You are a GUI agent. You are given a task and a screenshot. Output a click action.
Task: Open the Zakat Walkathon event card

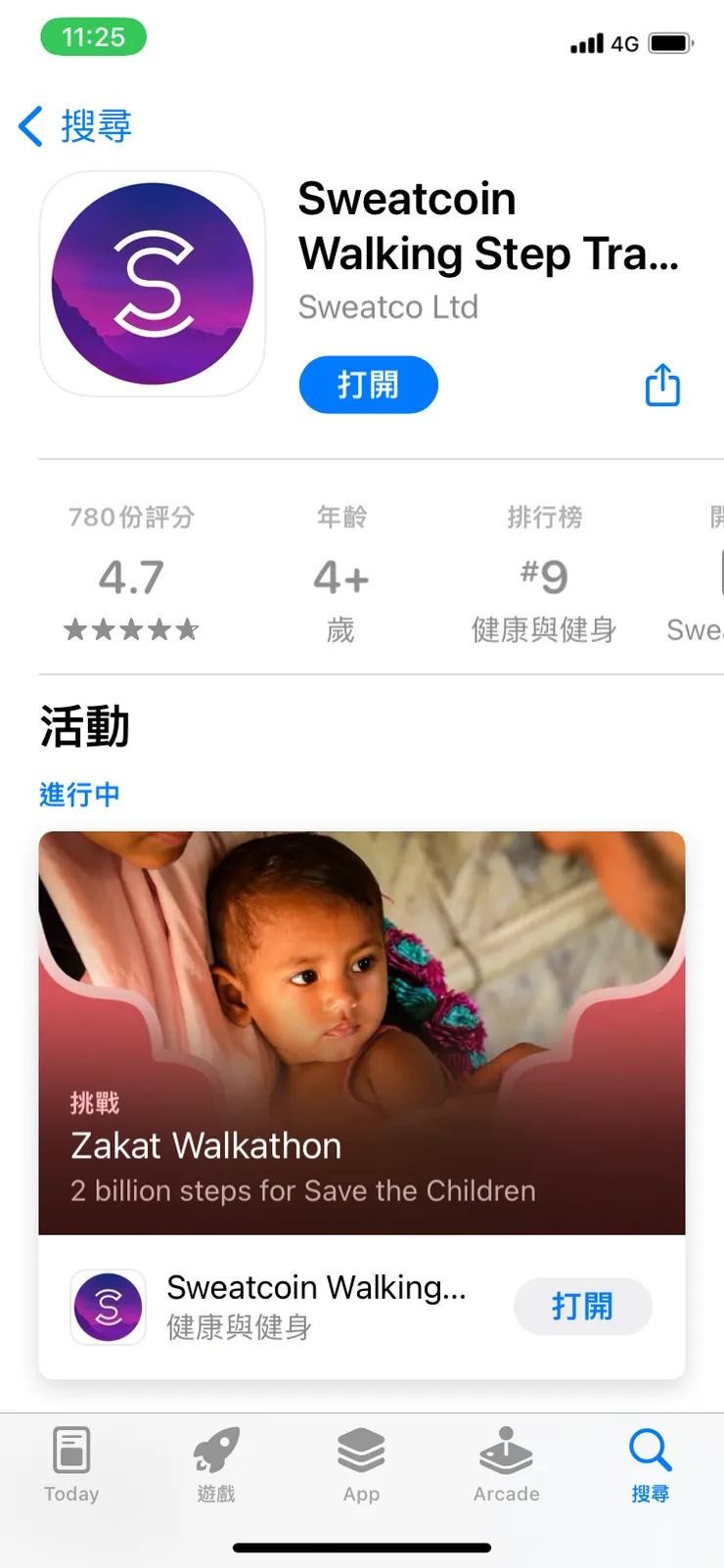click(x=361, y=1033)
